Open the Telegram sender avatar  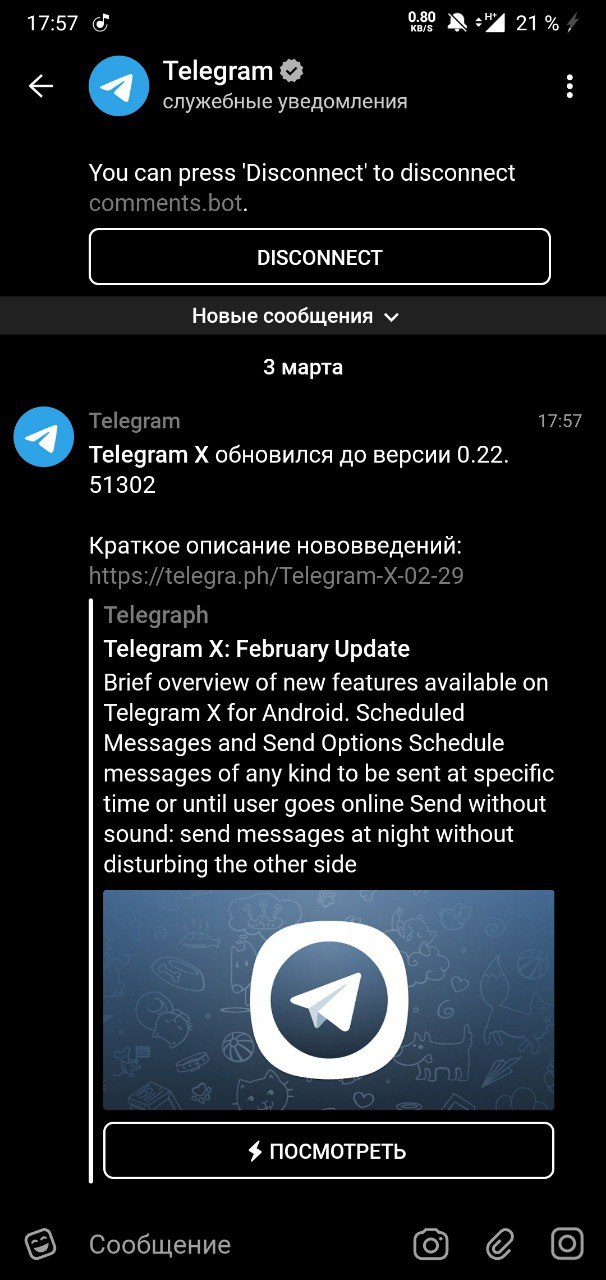pos(43,437)
